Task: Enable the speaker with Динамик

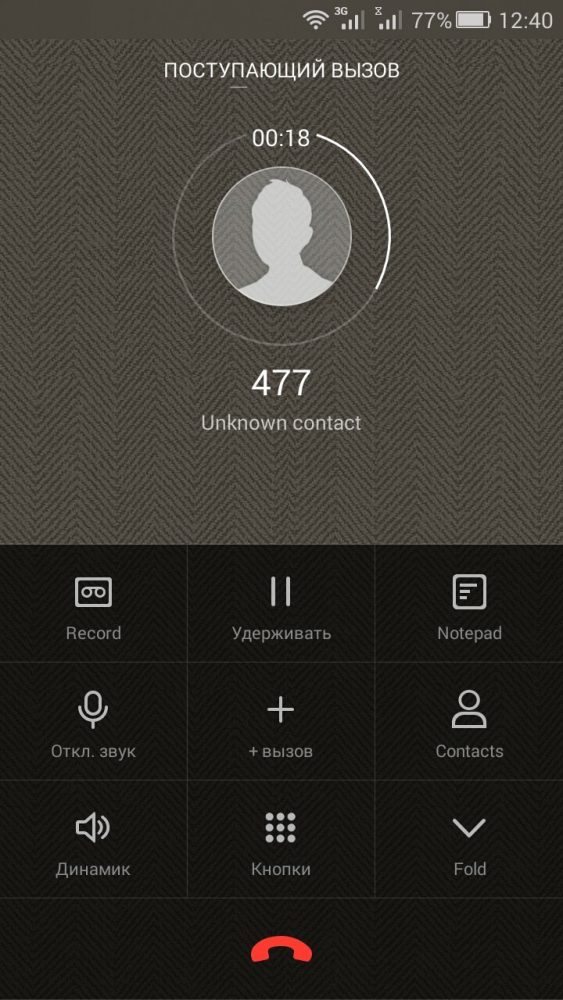Action: 93,839
